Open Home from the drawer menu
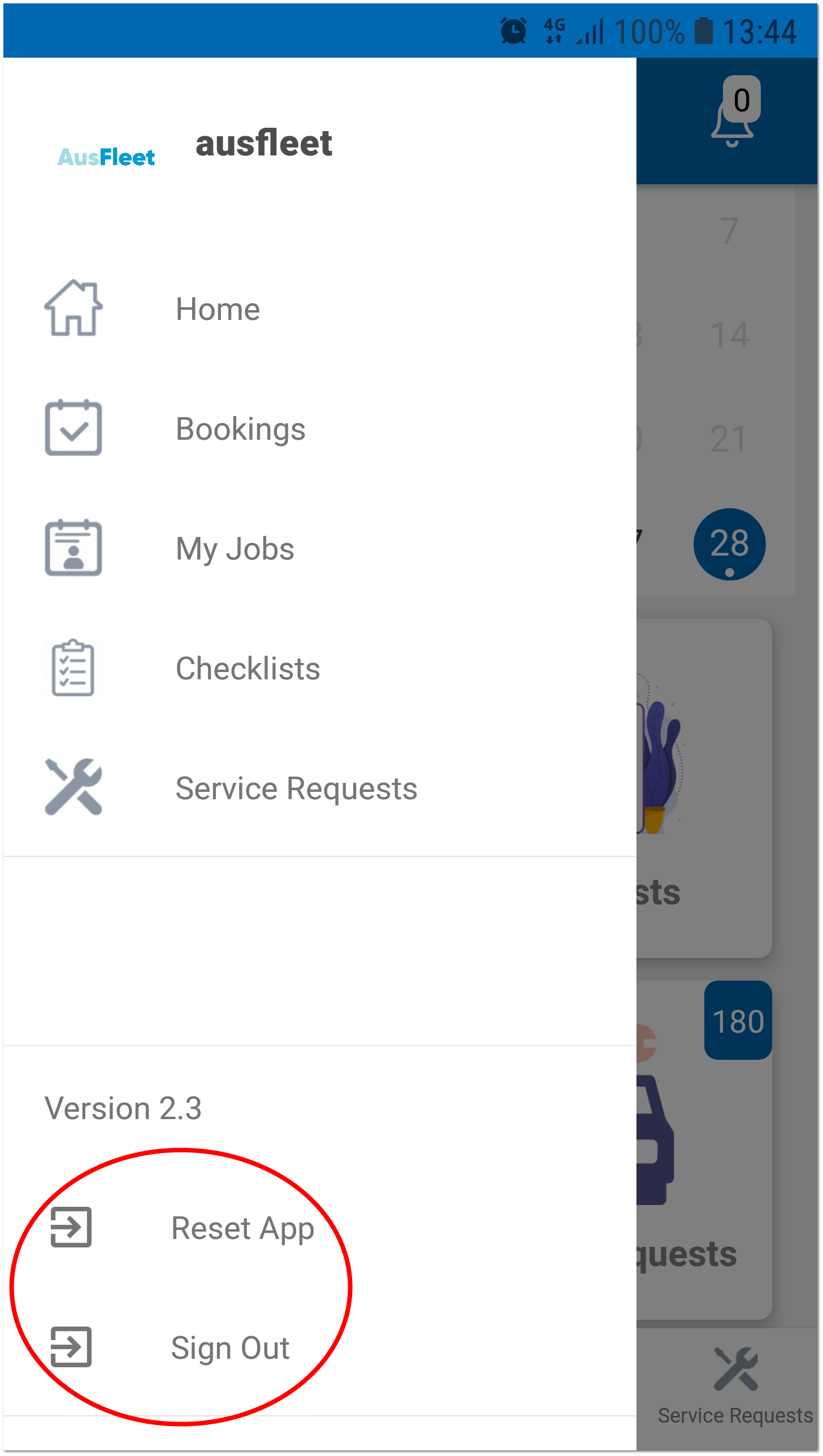823x1456 pixels. coord(319,309)
